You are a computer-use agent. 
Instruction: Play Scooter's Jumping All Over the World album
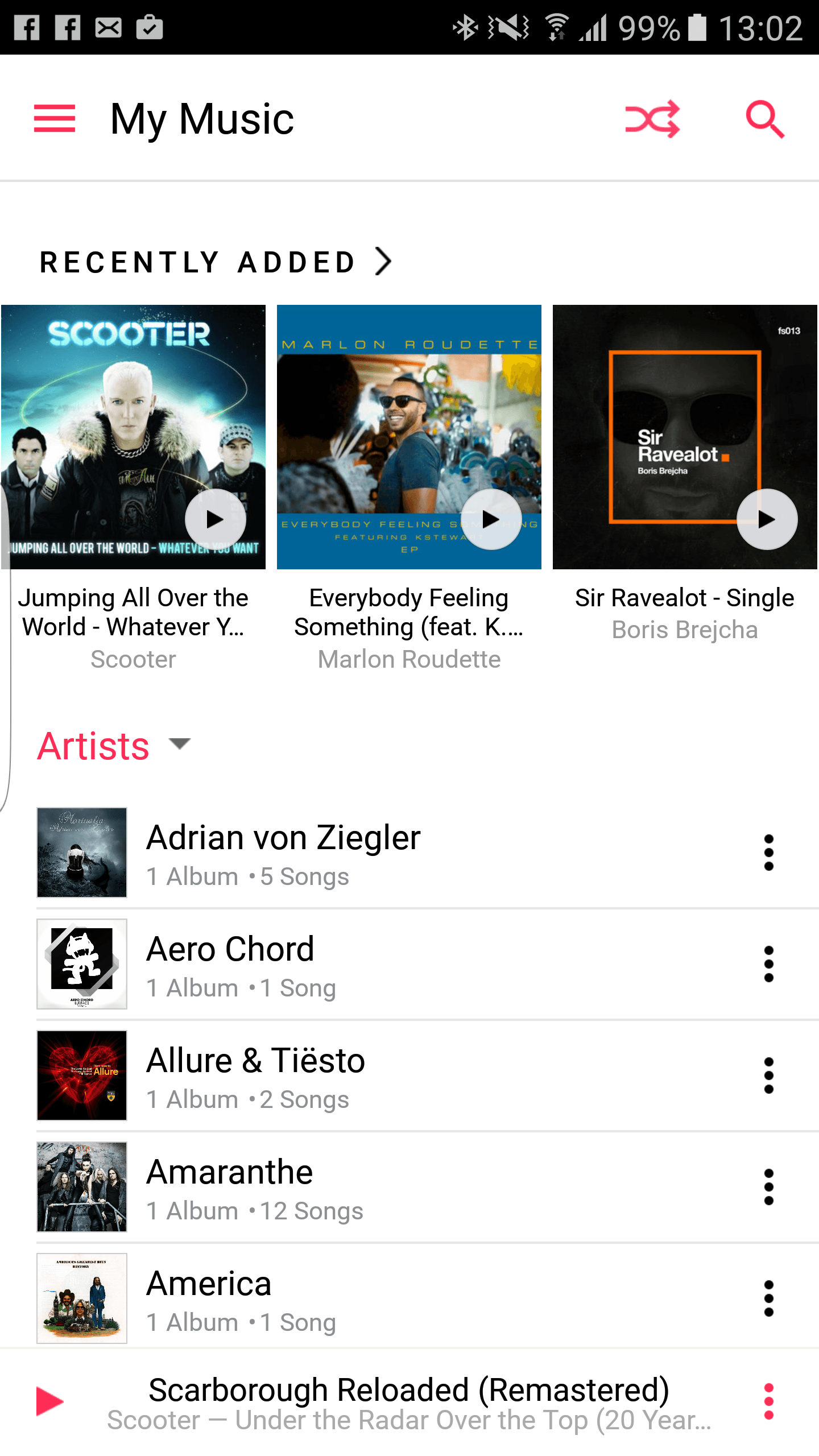coord(215,519)
